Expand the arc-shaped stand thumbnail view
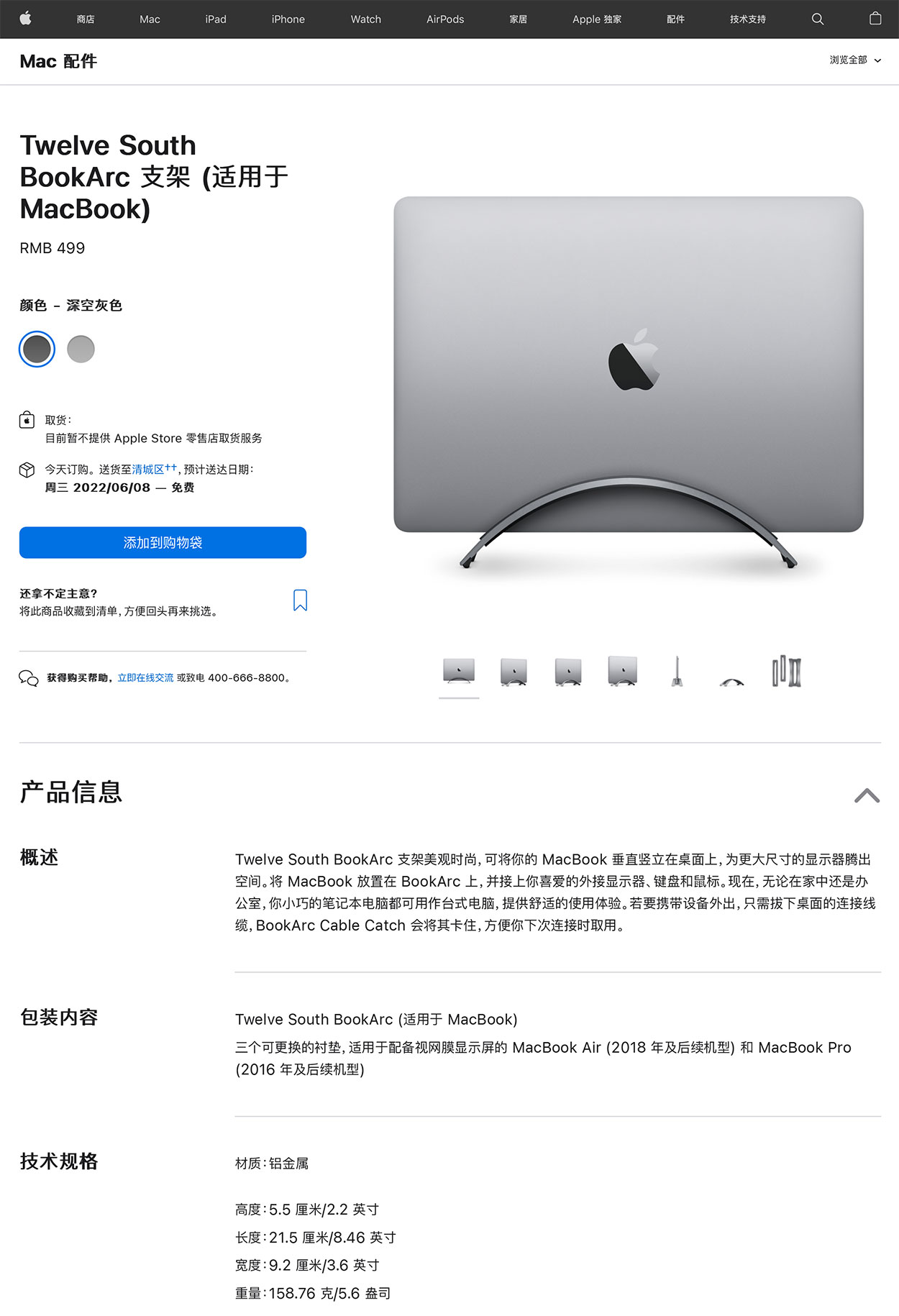 732,672
